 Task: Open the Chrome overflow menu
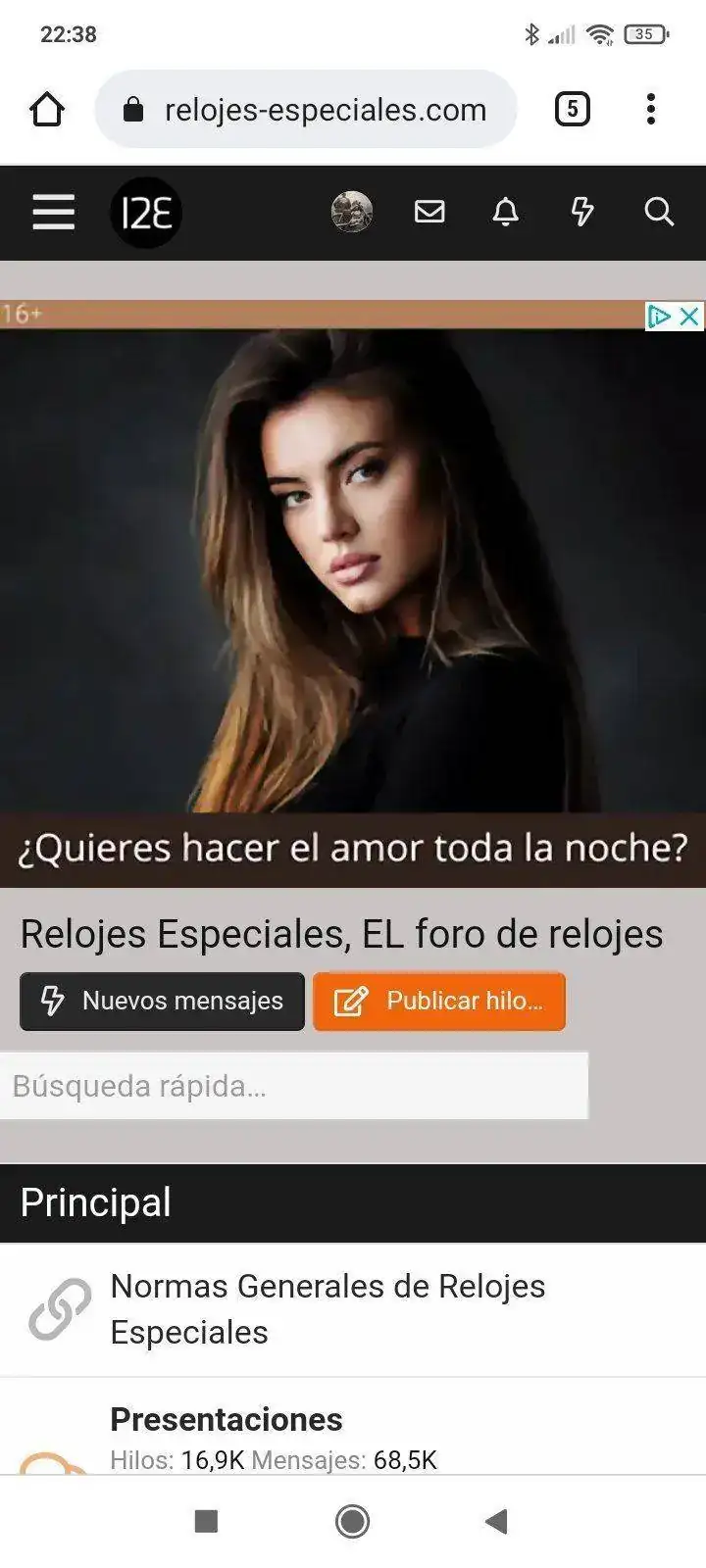click(650, 109)
